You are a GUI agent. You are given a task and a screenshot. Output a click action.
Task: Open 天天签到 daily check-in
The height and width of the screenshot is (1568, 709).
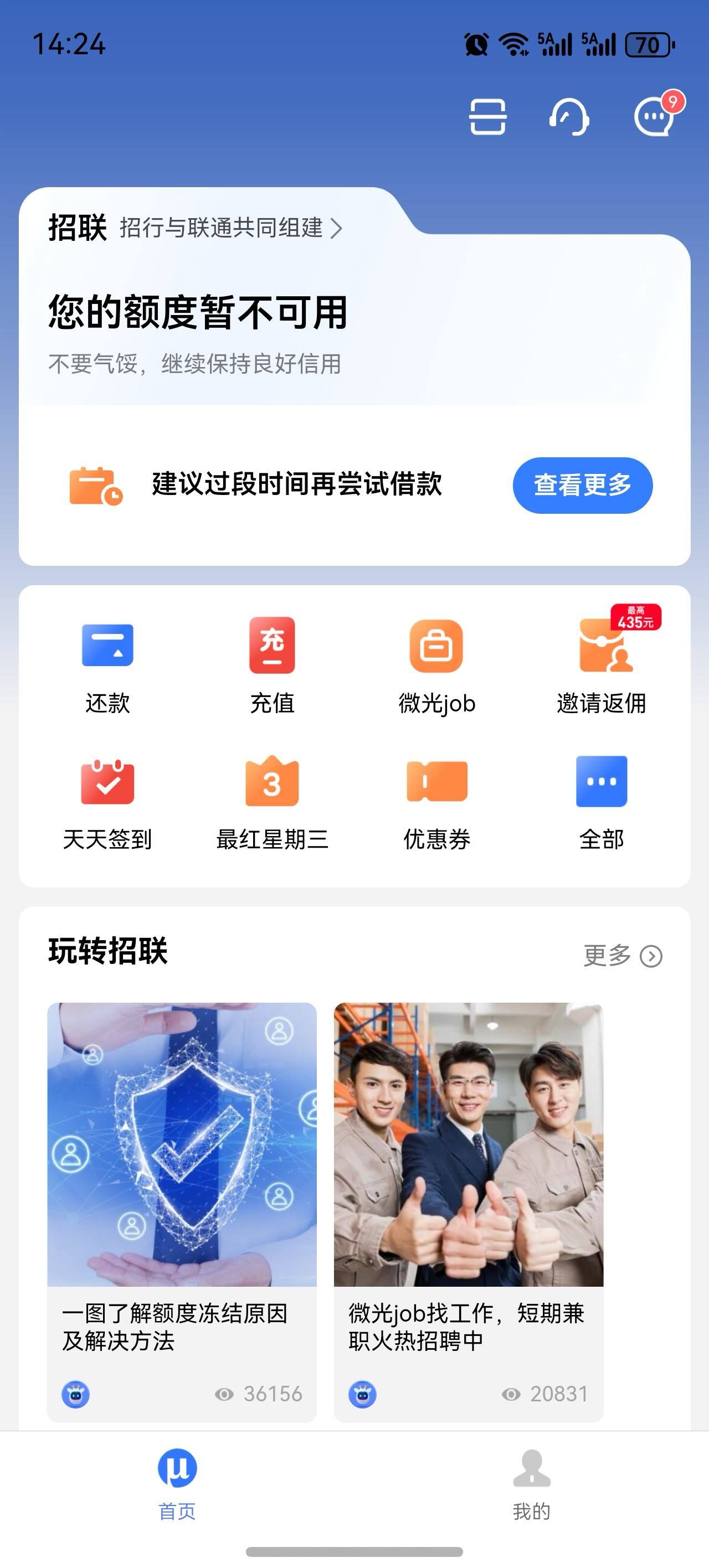point(107,803)
